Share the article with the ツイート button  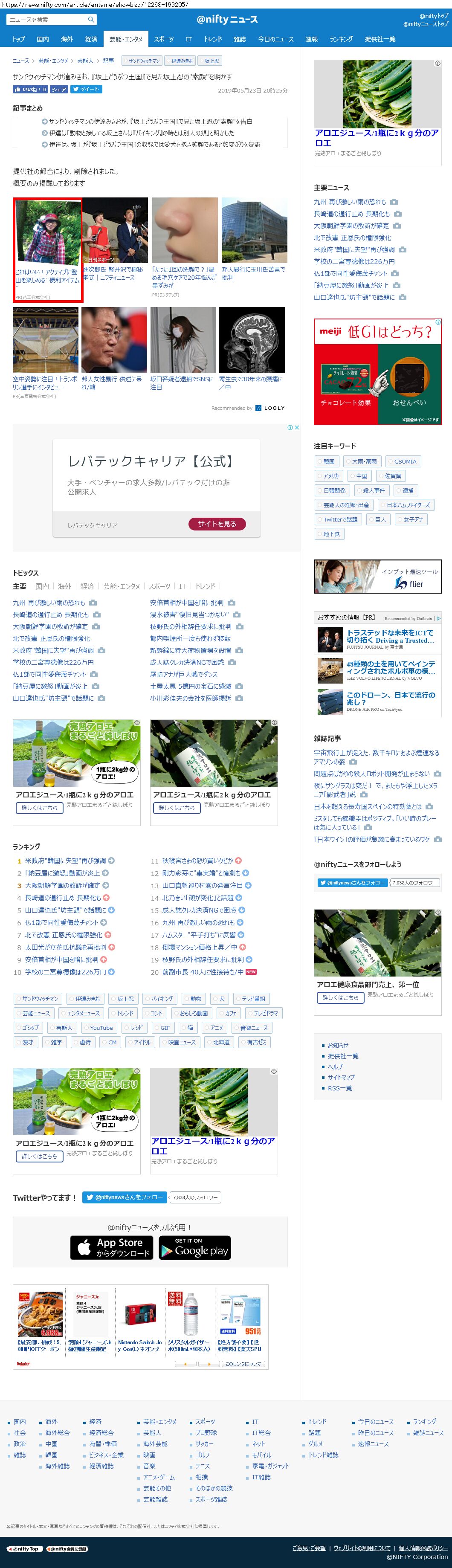pyautogui.click(x=86, y=89)
